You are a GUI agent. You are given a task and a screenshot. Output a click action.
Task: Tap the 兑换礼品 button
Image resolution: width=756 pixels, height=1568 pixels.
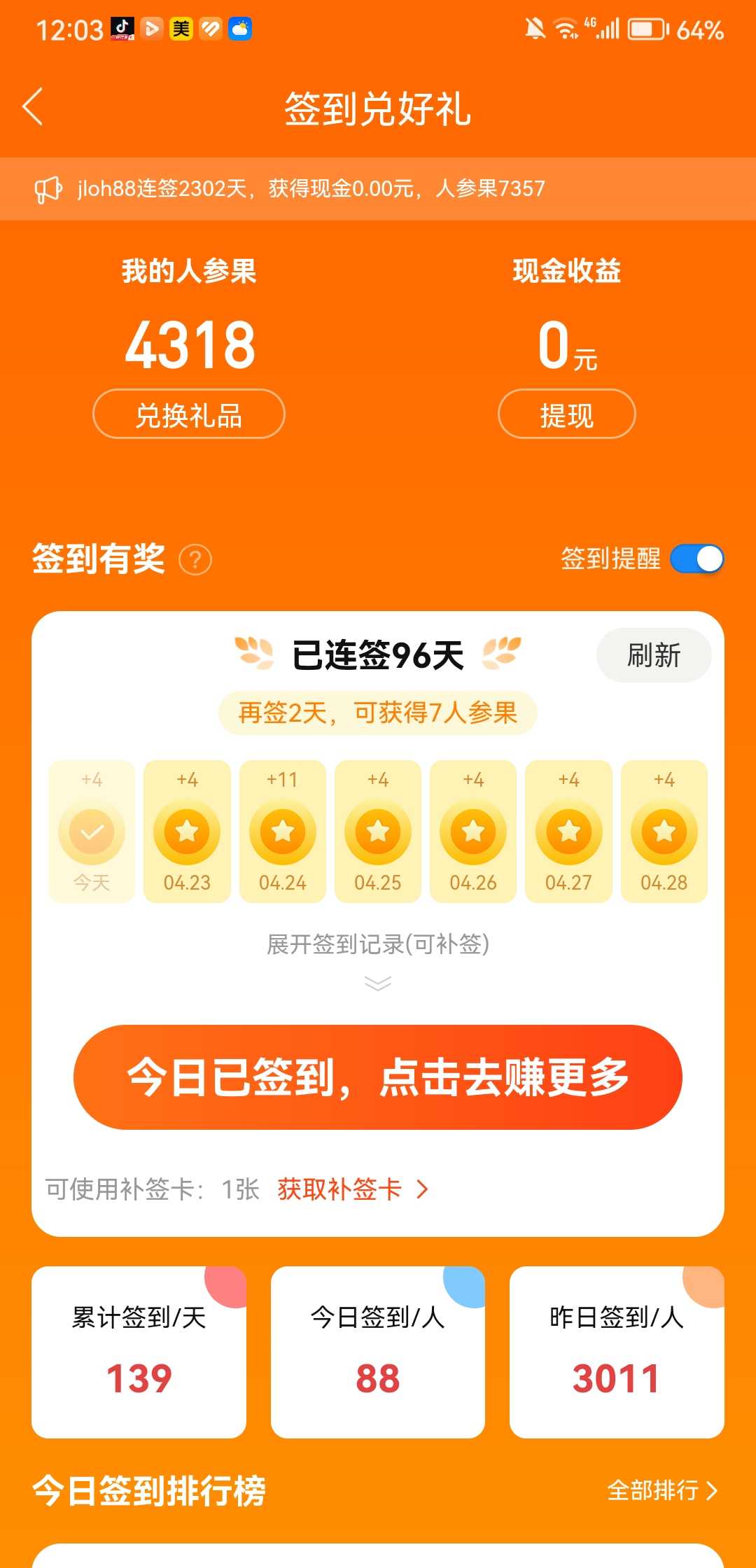pos(188,414)
